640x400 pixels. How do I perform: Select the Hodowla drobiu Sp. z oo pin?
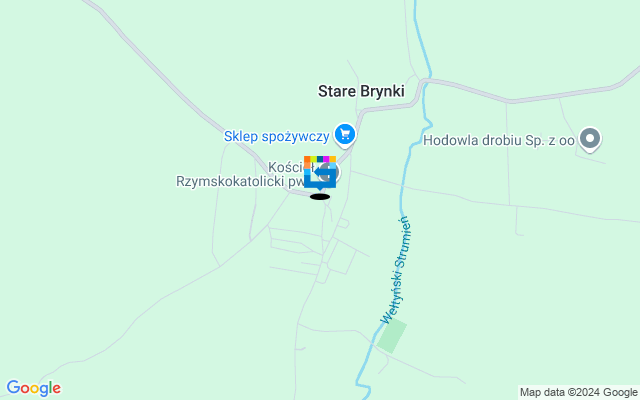590,140
